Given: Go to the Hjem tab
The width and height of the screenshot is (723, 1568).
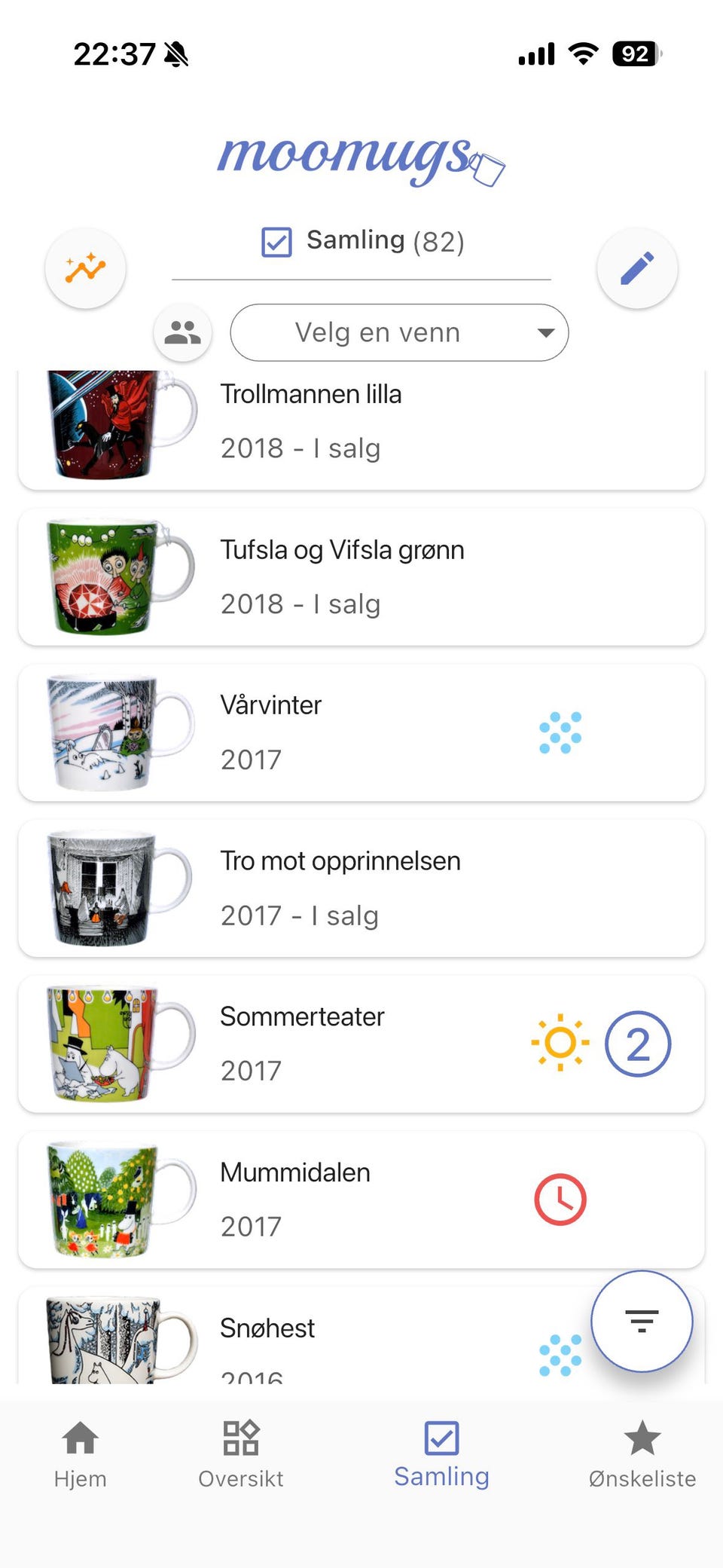Looking at the screenshot, I should 81,1454.
